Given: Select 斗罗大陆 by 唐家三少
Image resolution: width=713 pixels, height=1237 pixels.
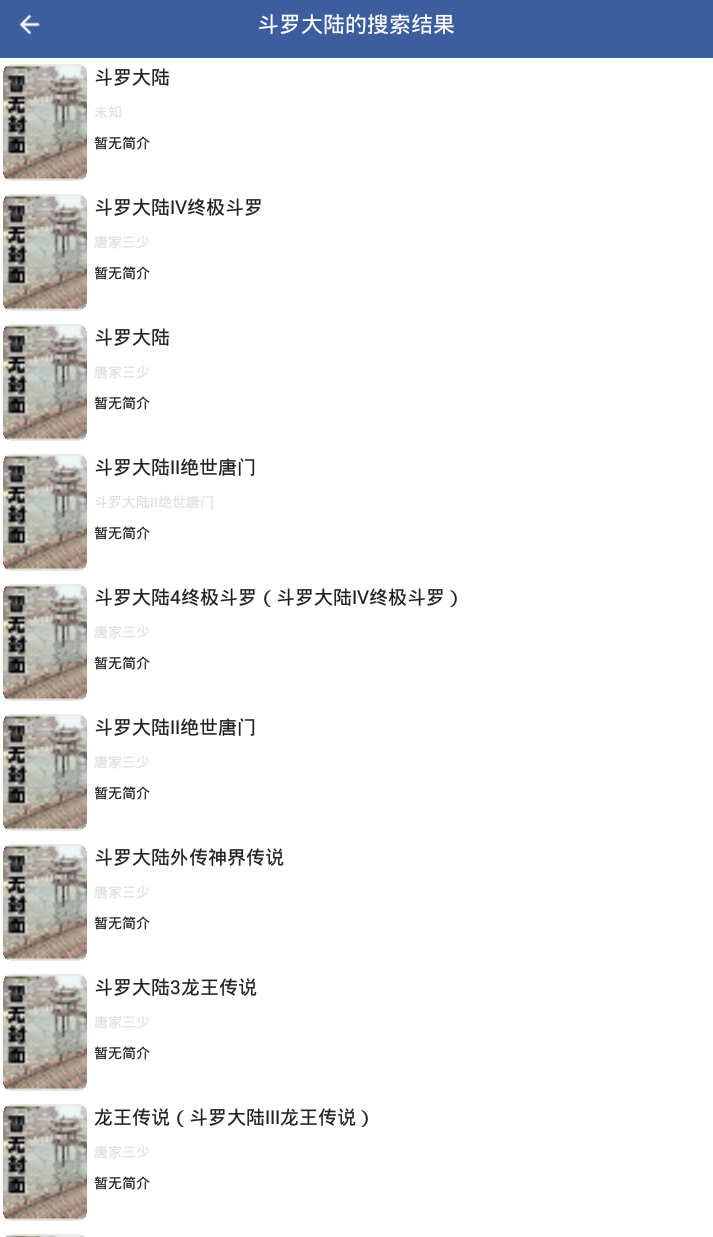Looking at the screenshot, I should 132,338.
